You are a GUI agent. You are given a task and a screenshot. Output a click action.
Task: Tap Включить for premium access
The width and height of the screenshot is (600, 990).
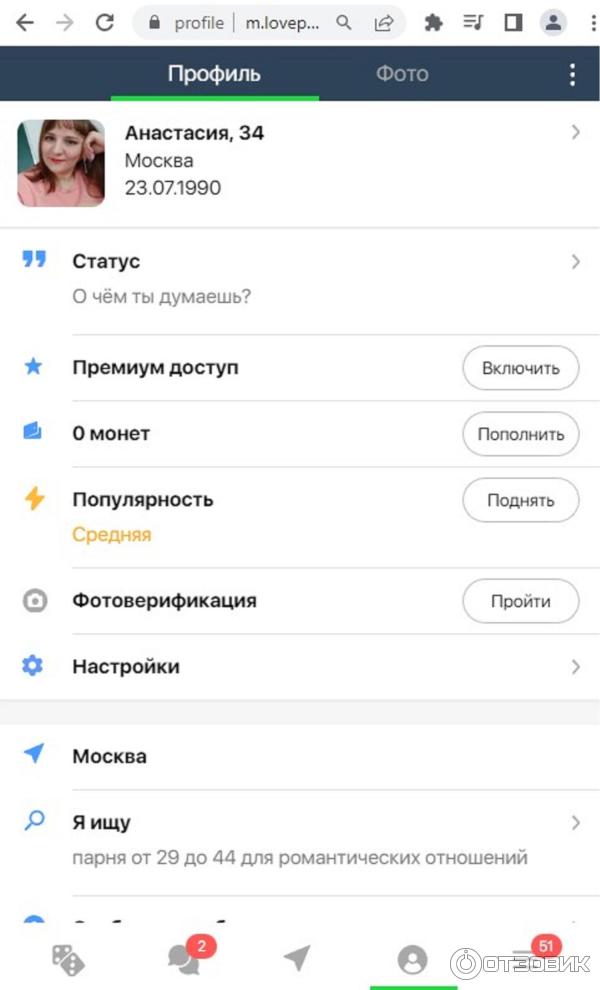(520, 368)
